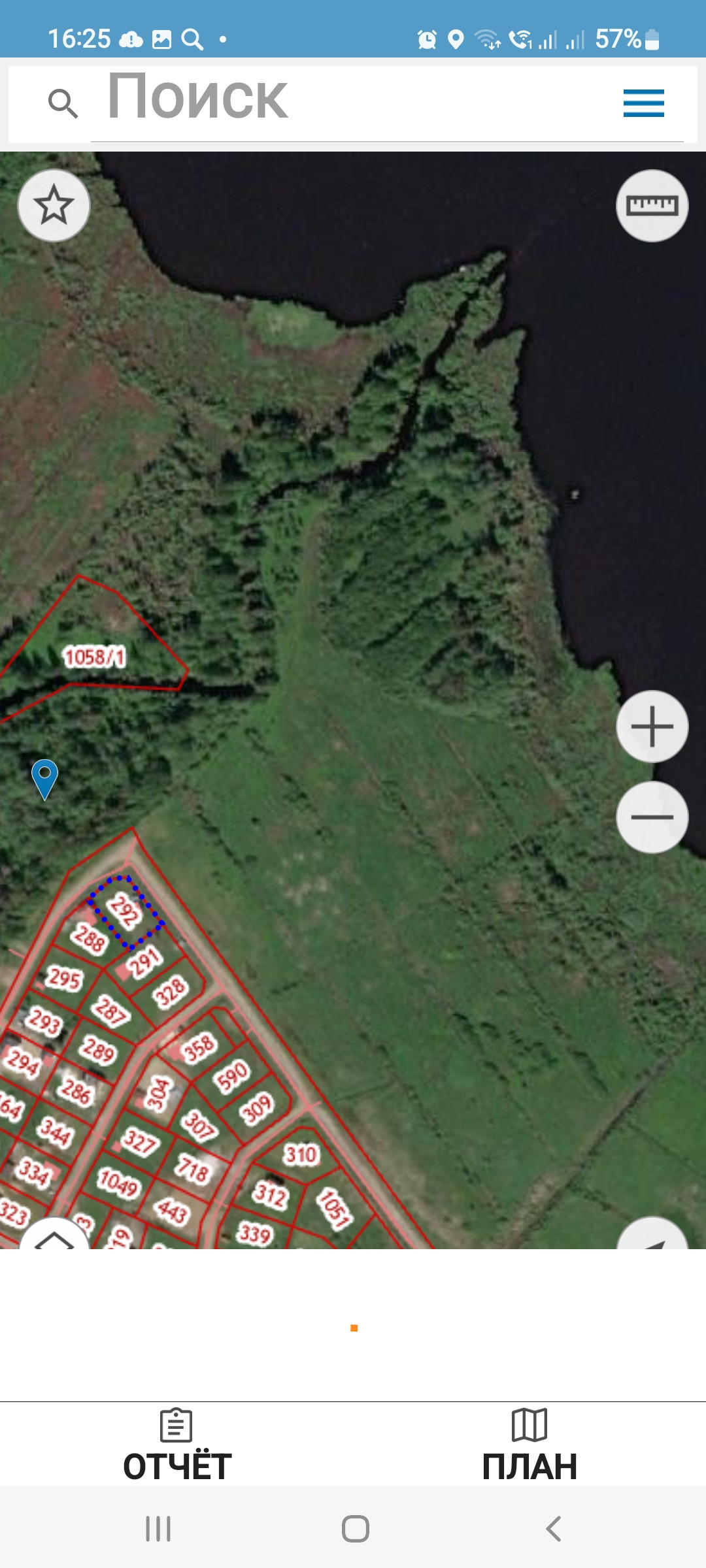This screenshot has height=1568, width=706.
Task: Select the blue map pin marker
Action: tap(44, 779)
